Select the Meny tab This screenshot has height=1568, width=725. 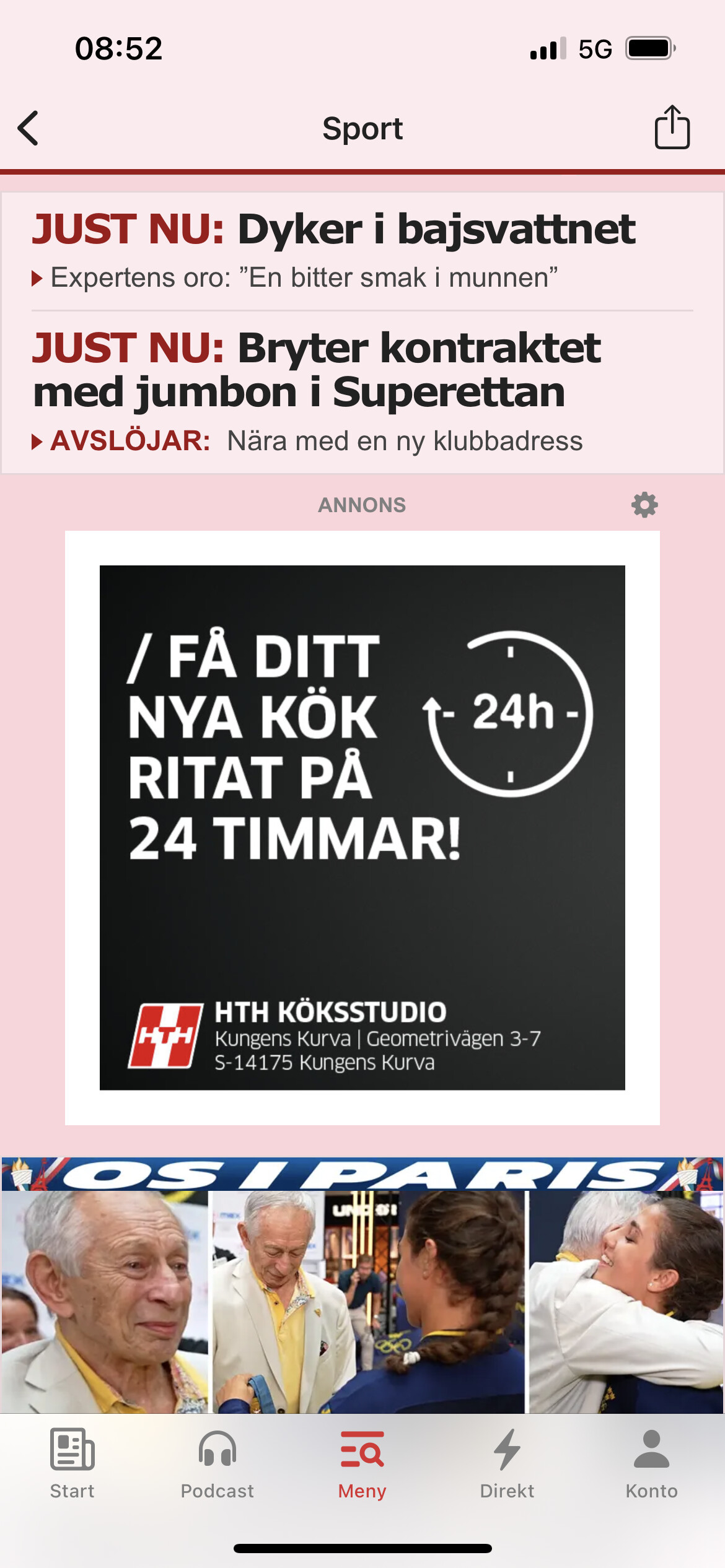point(362,1464)
